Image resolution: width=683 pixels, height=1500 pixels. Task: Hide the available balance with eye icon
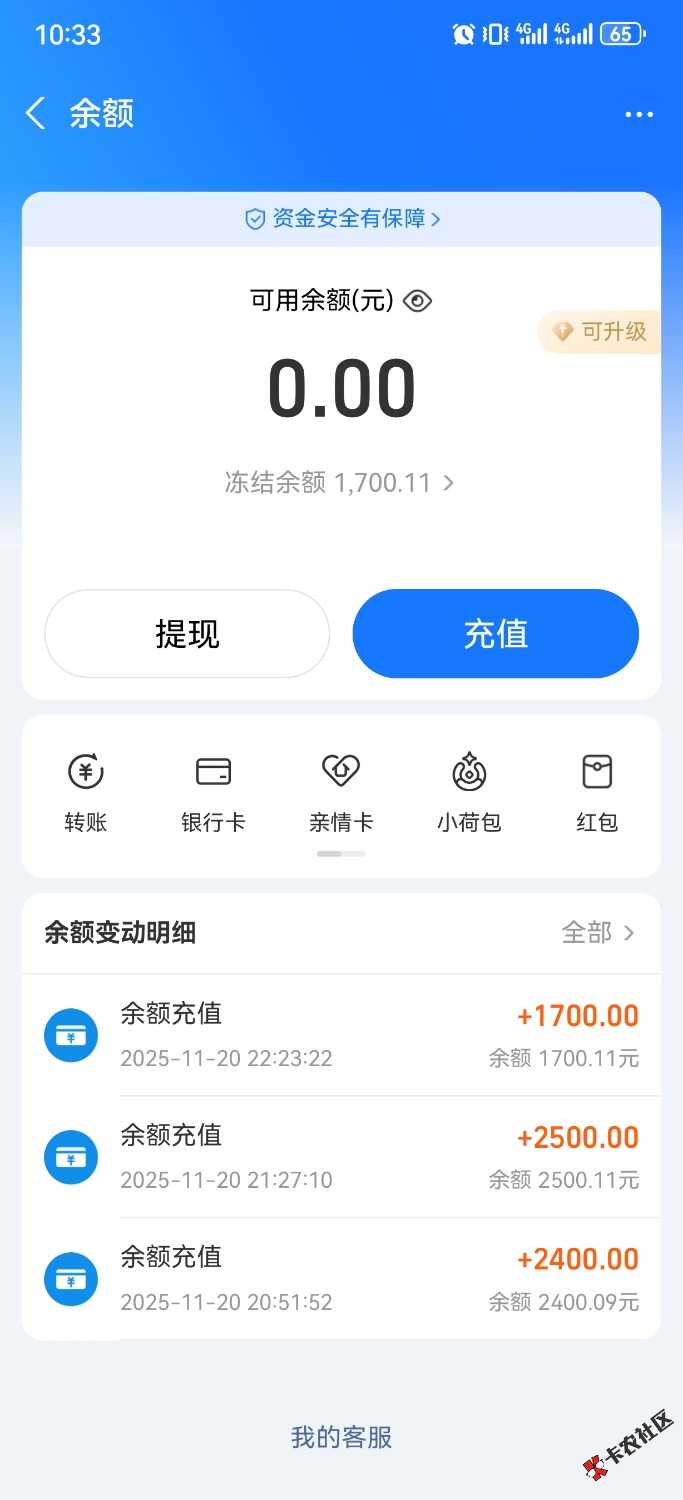[x=417, y=300]
